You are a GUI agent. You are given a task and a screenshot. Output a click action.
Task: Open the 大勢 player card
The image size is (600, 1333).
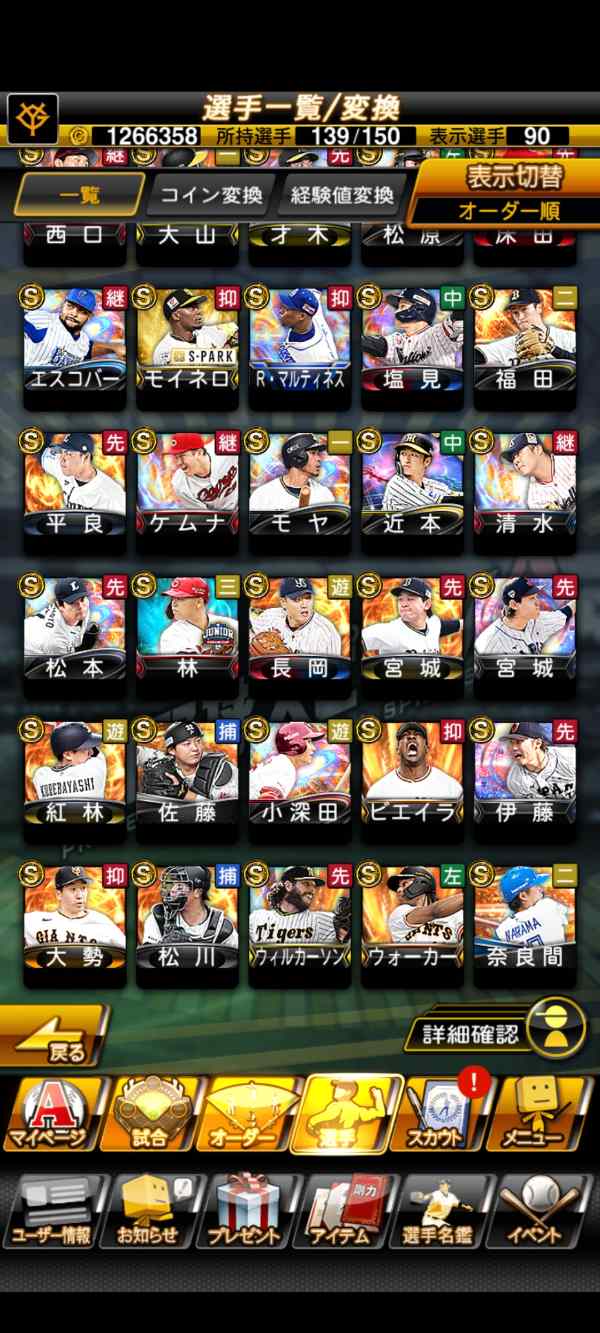coord(73,917)
